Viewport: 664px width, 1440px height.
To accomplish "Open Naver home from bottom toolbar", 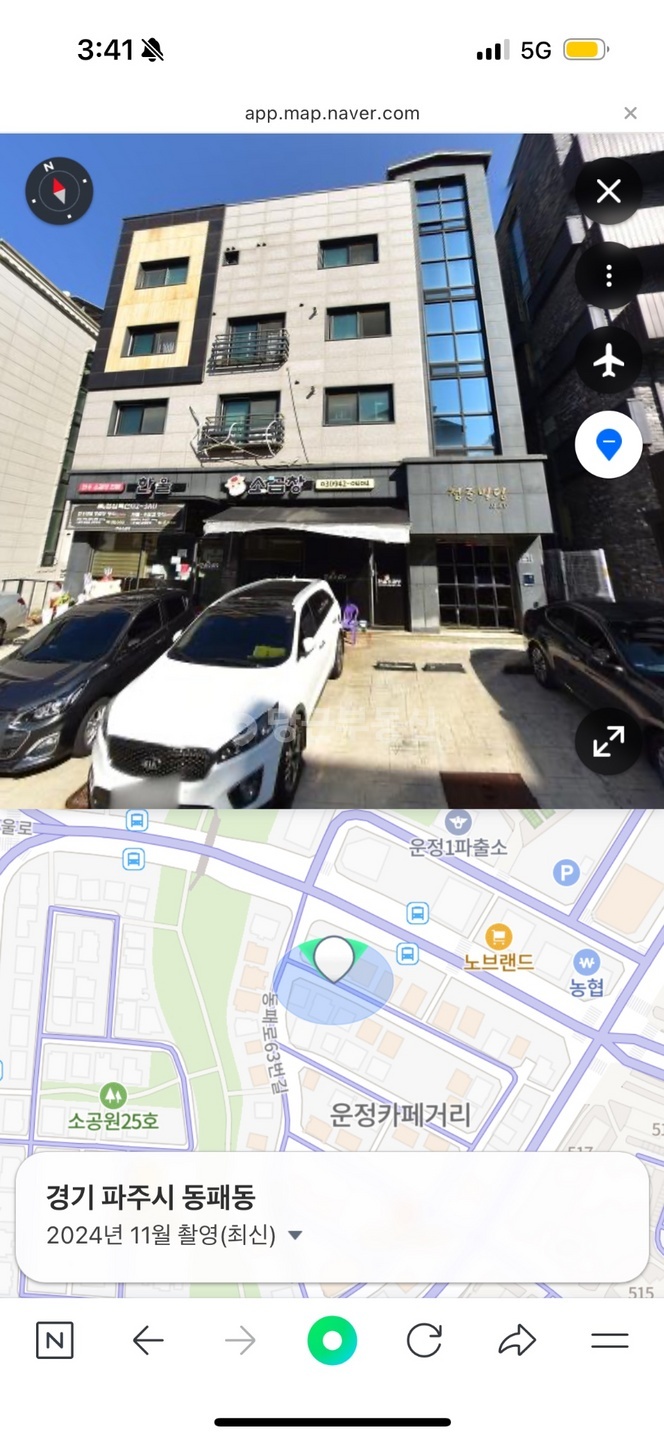I will tap(55, 1341).
